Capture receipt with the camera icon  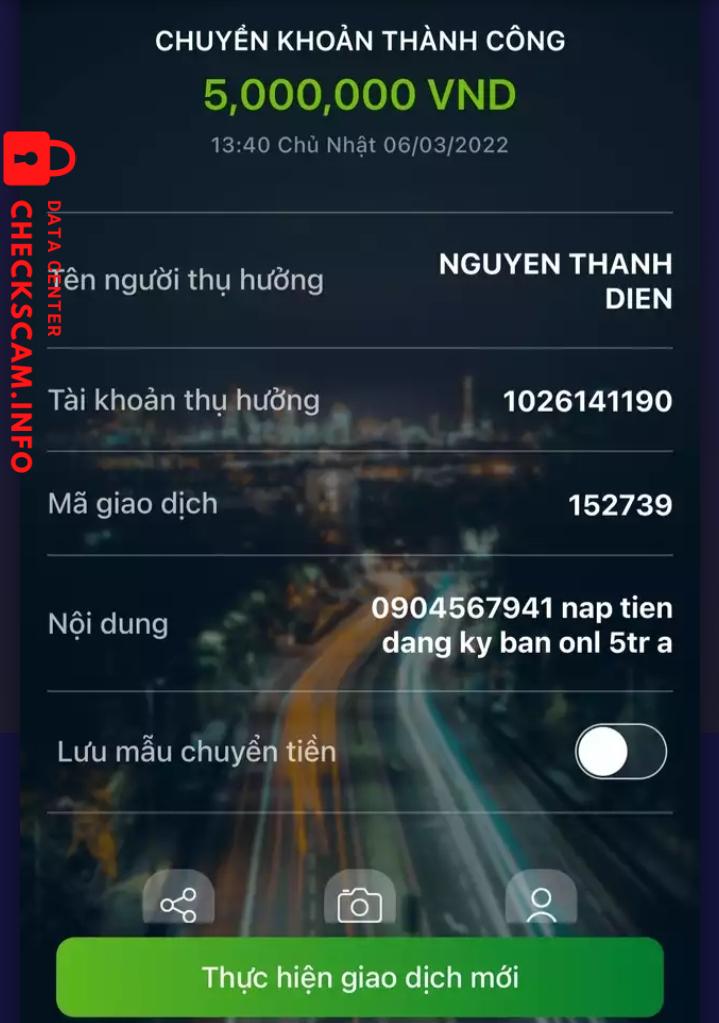point(359,903)
